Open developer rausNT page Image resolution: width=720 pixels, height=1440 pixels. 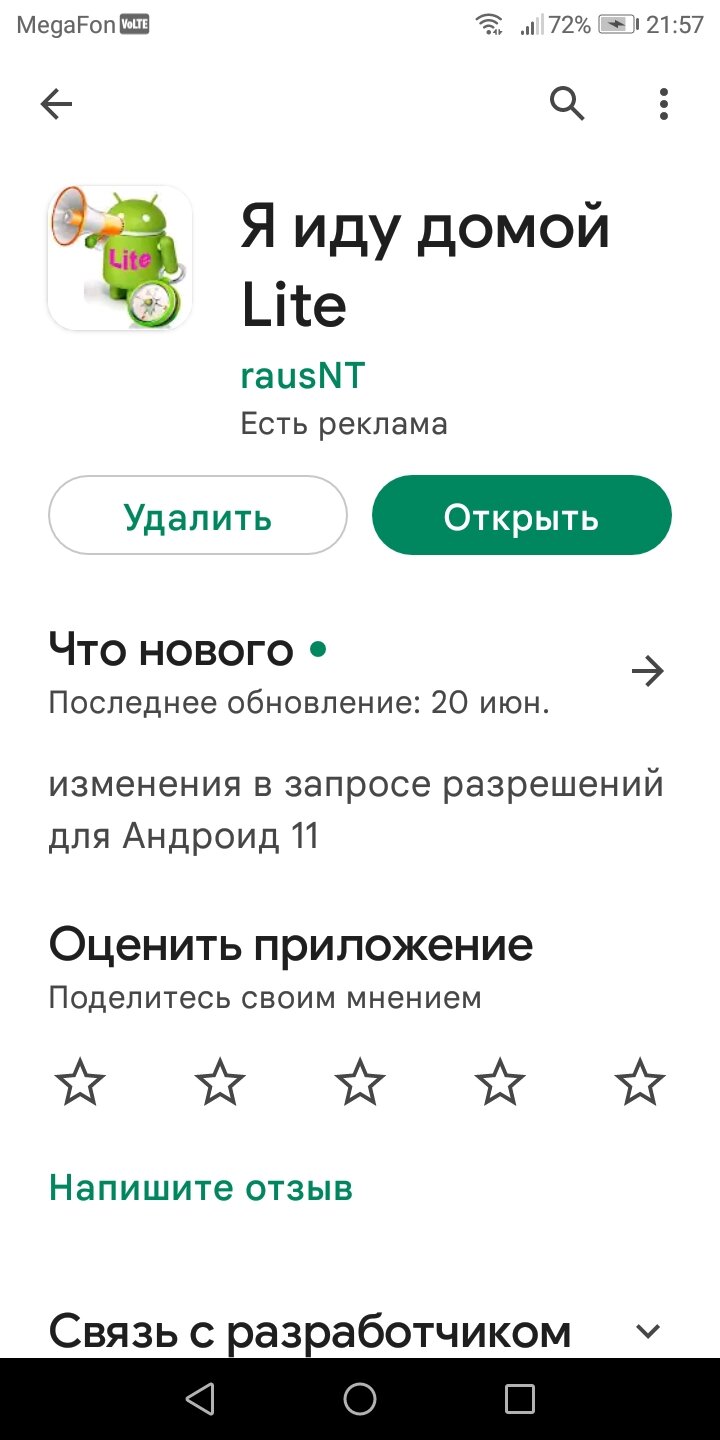(x=303, y=376)
